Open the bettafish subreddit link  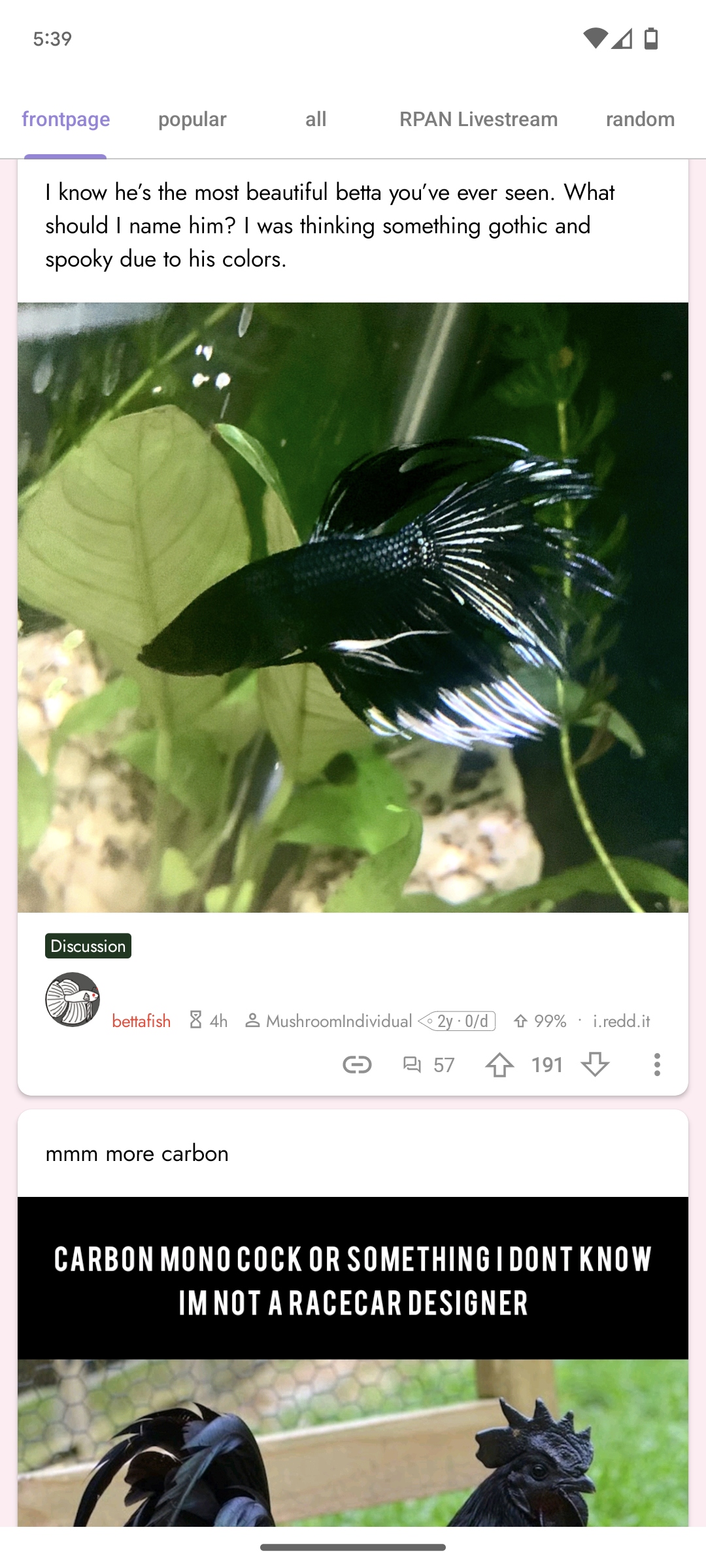pos(141,1021)
